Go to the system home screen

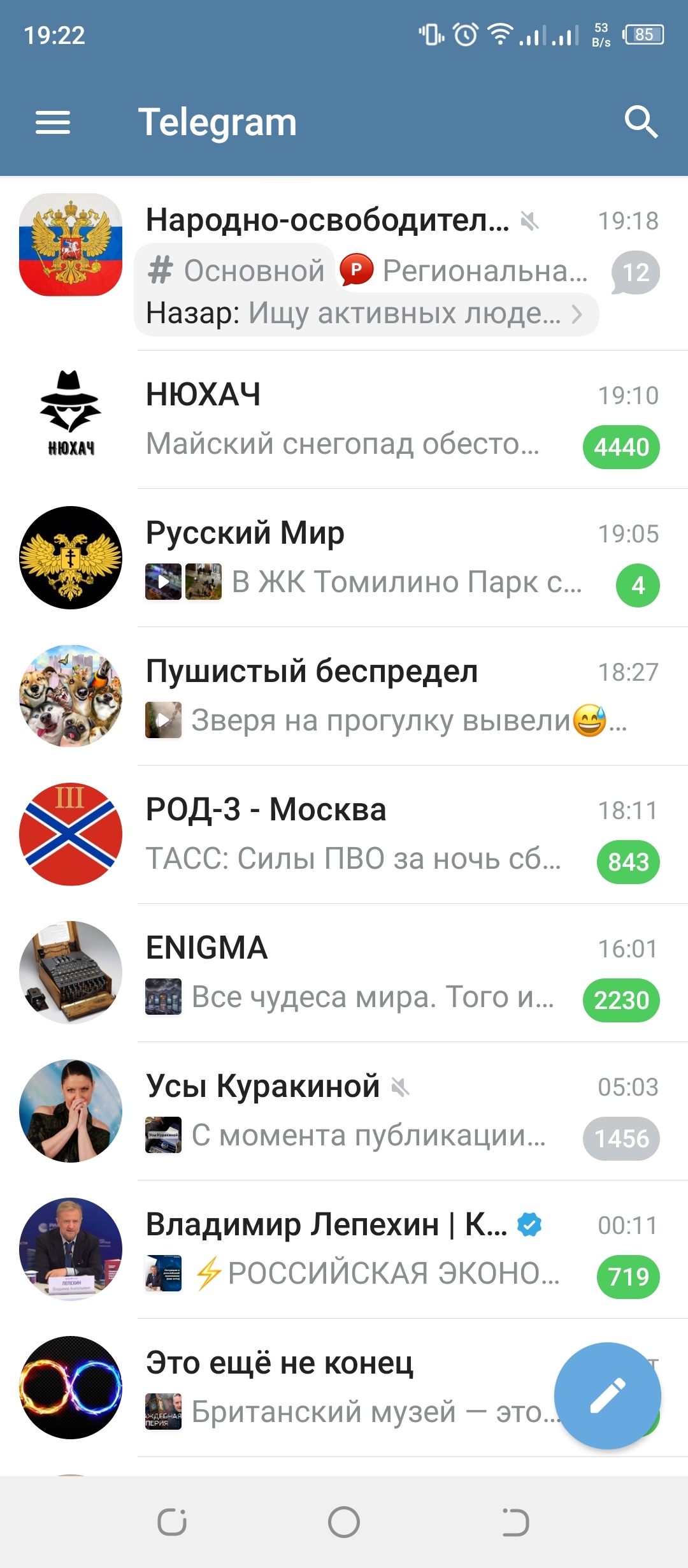tap(344, 1522)
